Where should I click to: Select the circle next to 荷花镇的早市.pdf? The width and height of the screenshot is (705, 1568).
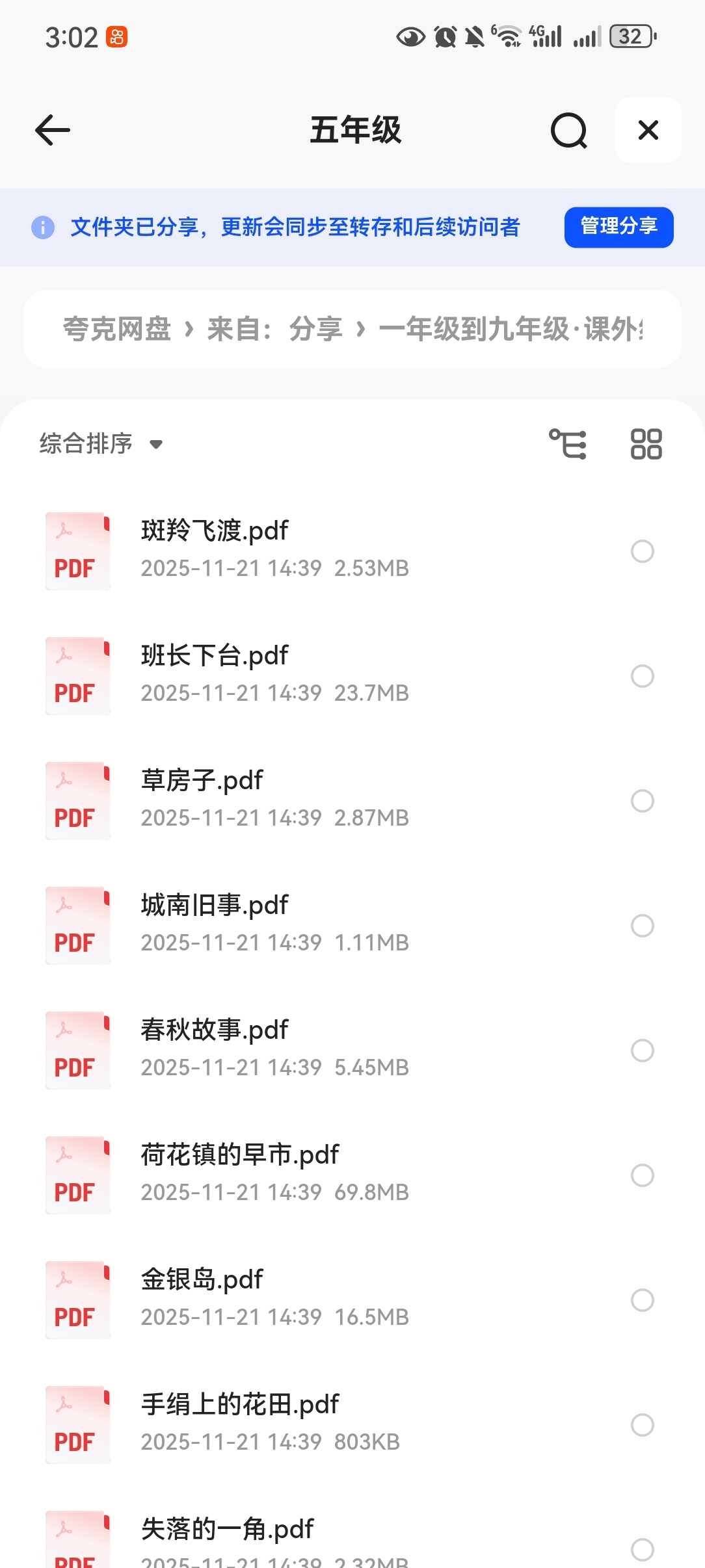642,1175
